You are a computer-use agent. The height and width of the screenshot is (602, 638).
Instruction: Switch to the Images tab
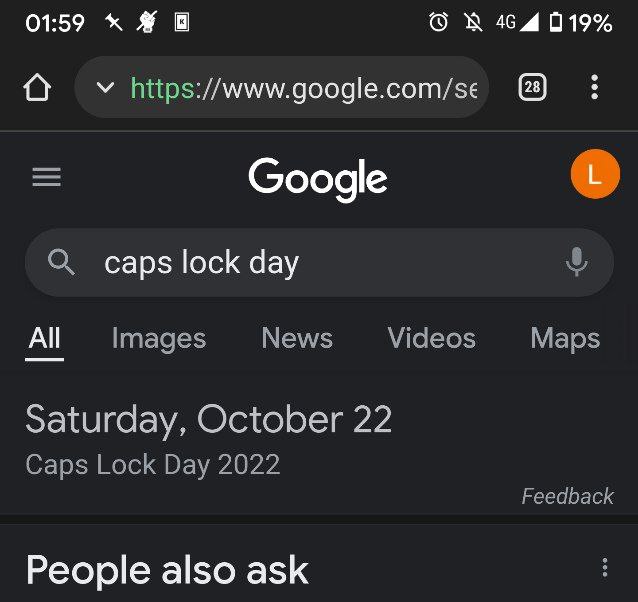click(158, 338)
